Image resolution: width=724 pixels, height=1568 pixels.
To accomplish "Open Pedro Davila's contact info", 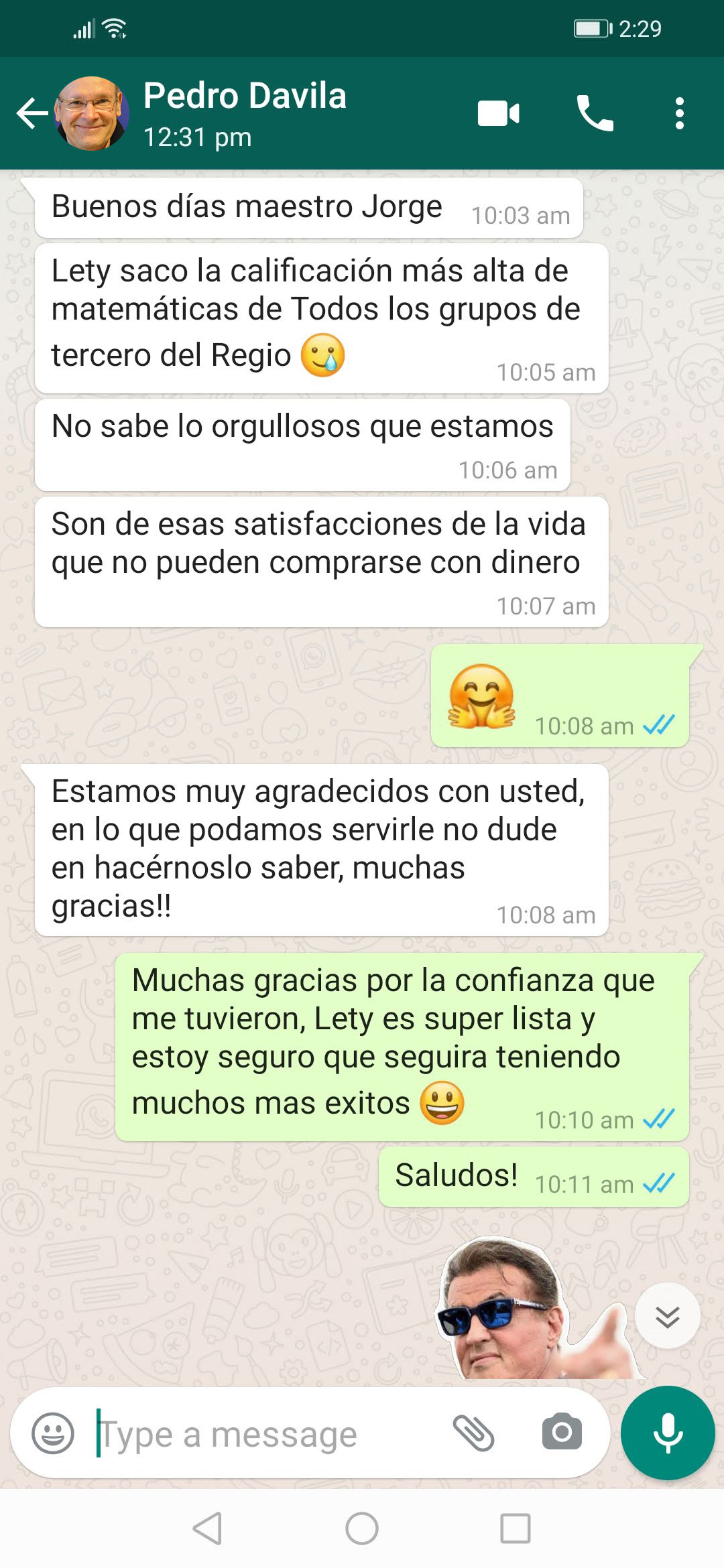I will pos(245,113).
